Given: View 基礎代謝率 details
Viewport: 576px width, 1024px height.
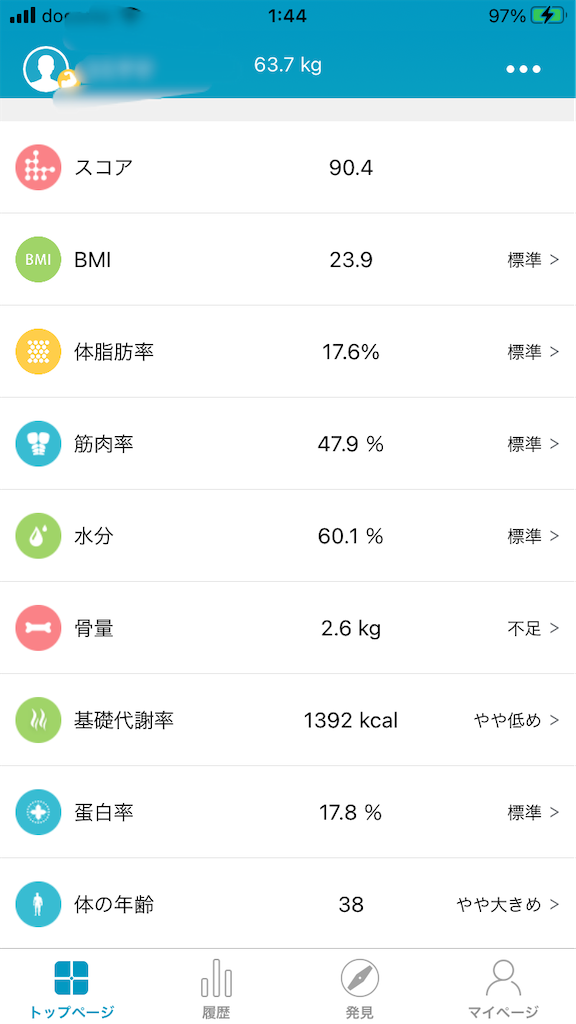Looking at the screenshot, I should click(x=288, y=720).
